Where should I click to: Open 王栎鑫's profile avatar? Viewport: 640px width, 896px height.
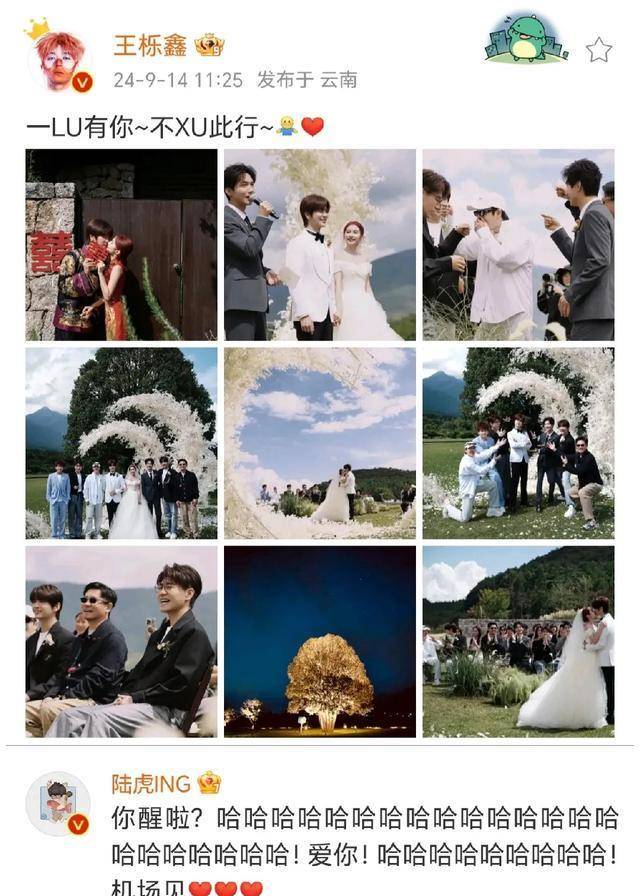[63, 60]
